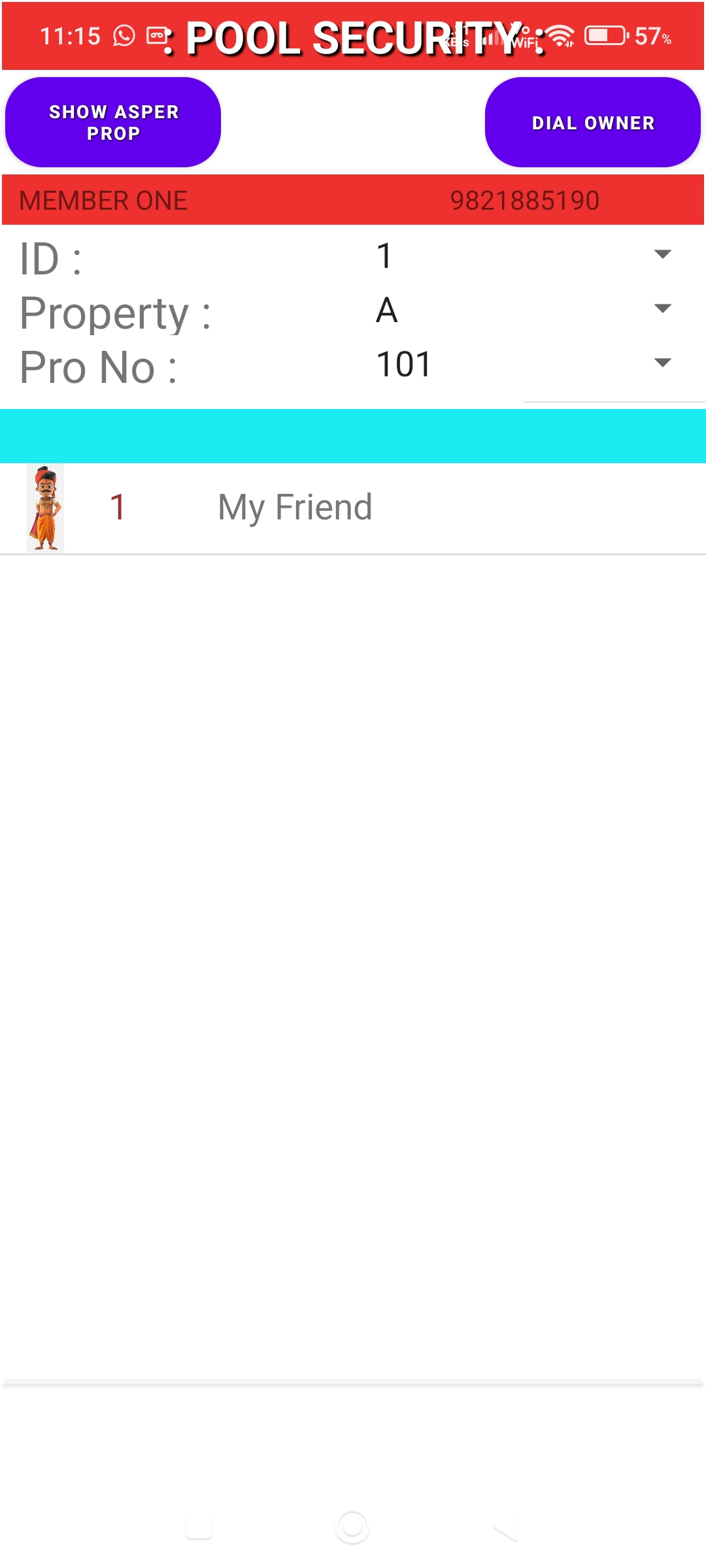Viewport: 706px width, 1568px height.
Task: Open the Property dropdown showing A
Action: tap(523, 309)
